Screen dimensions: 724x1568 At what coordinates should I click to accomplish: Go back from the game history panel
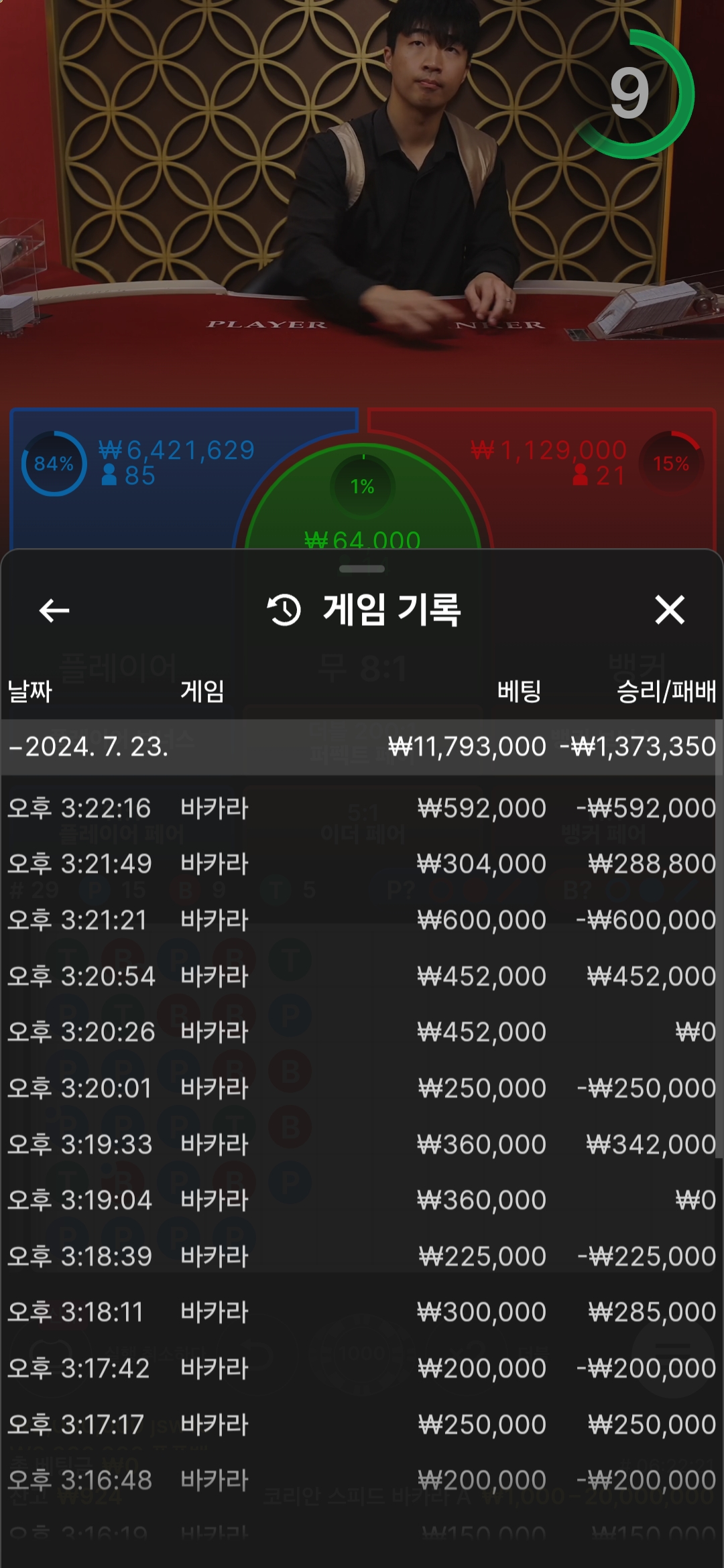[54, 610]
